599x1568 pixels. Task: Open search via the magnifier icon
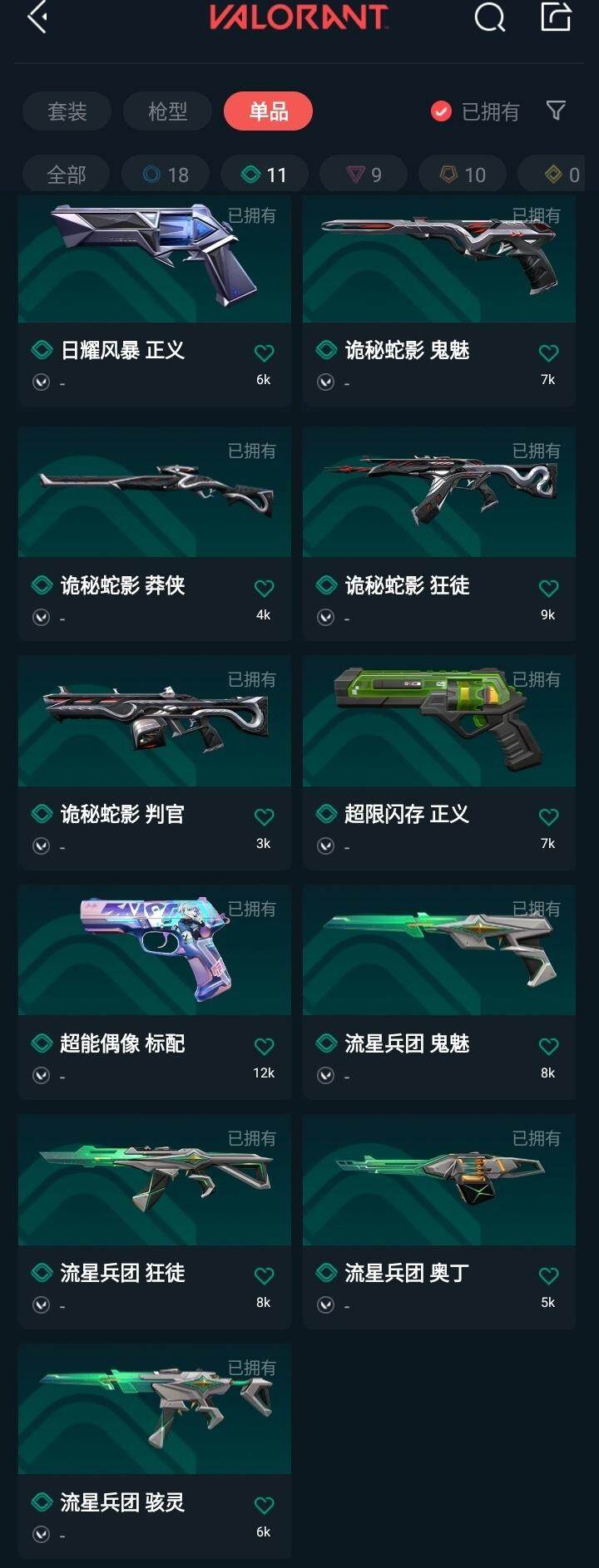pyautogui.click(x=489, y=17)
